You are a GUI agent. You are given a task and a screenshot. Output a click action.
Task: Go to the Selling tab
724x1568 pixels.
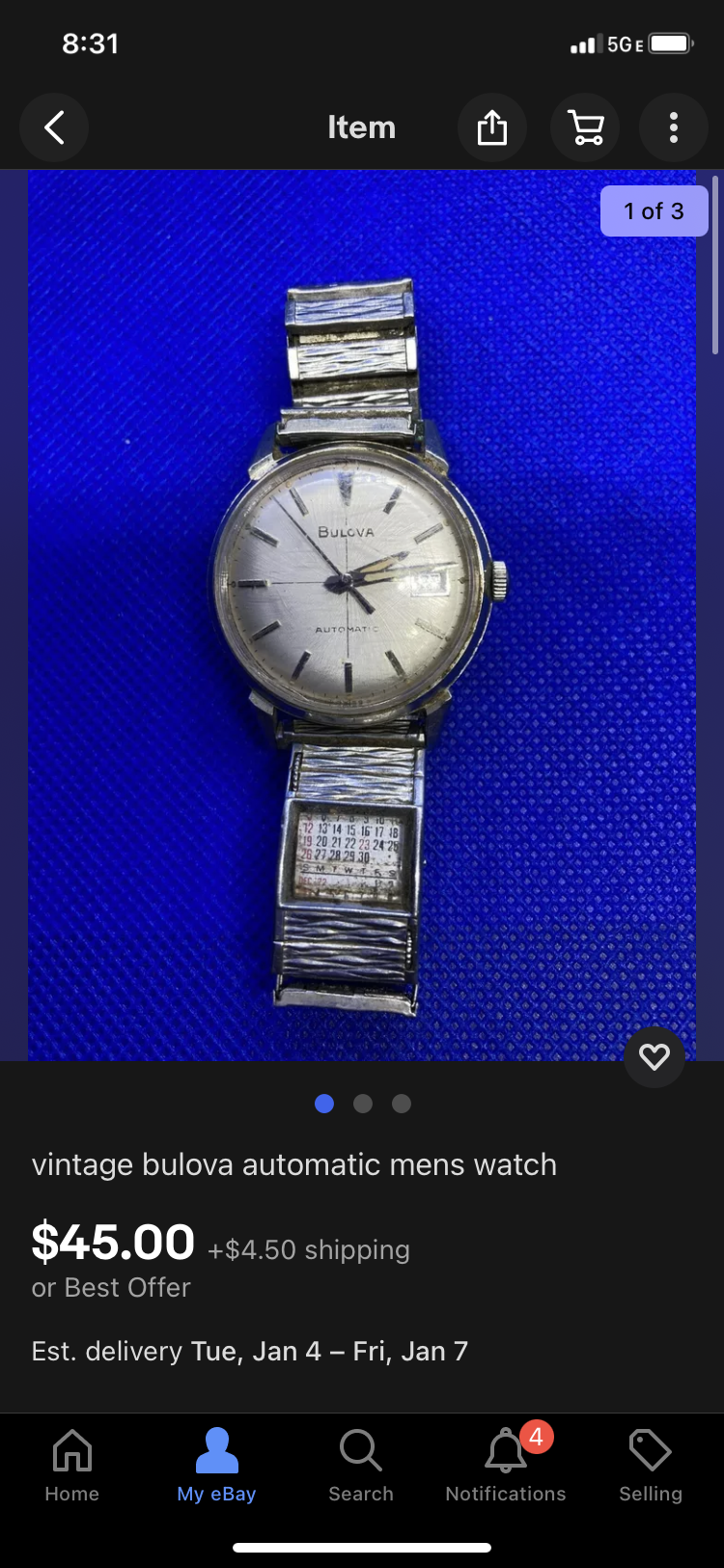(651, 1465)
